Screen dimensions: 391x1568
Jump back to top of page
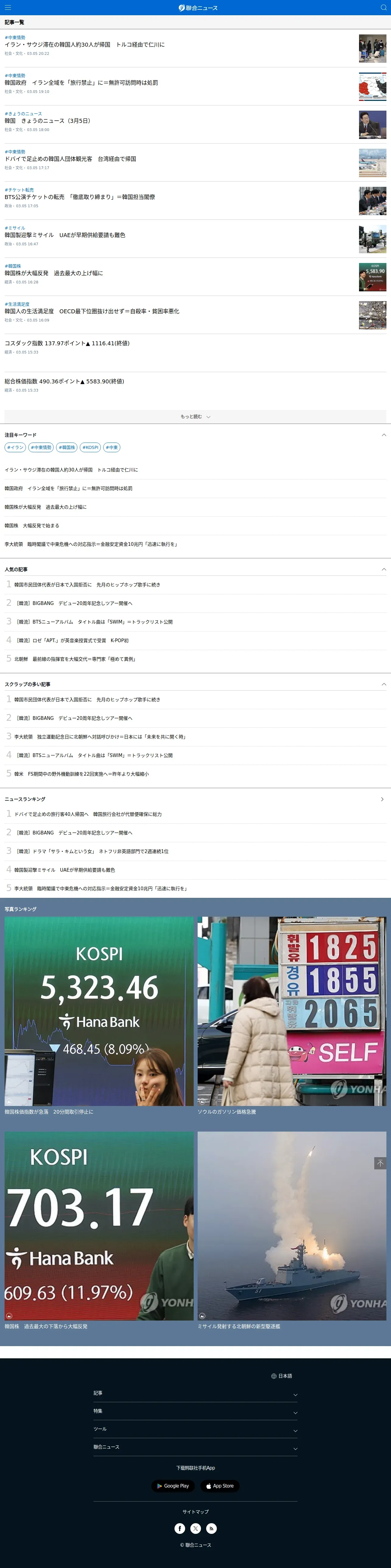tap(380, 1163)
